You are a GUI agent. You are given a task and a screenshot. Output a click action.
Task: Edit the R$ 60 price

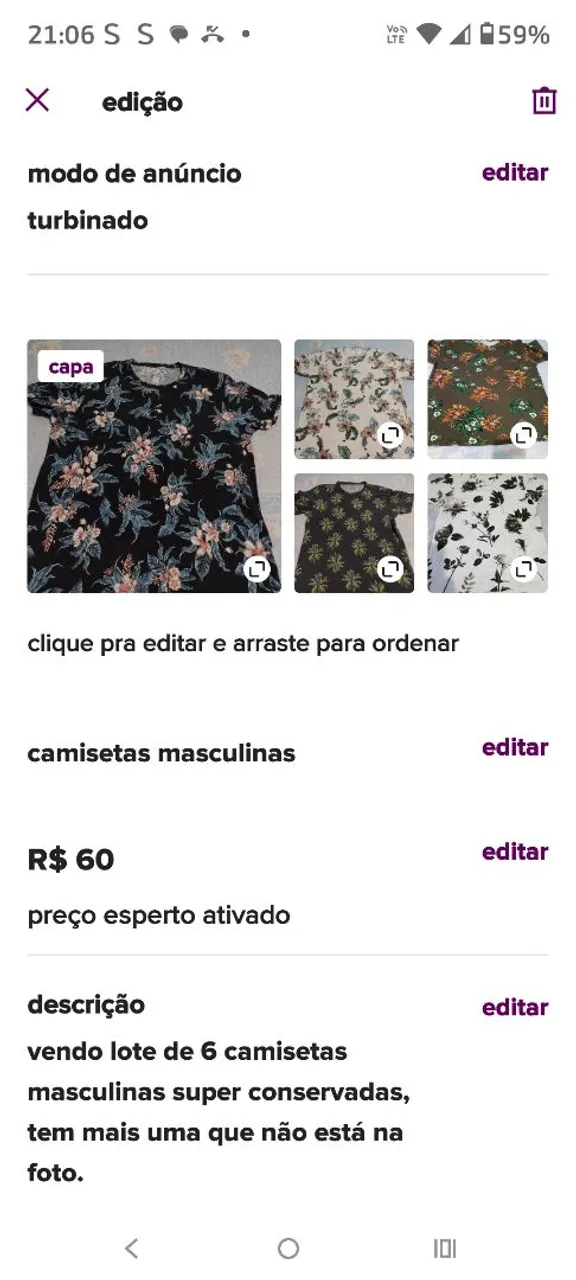[x=515, y=851]
